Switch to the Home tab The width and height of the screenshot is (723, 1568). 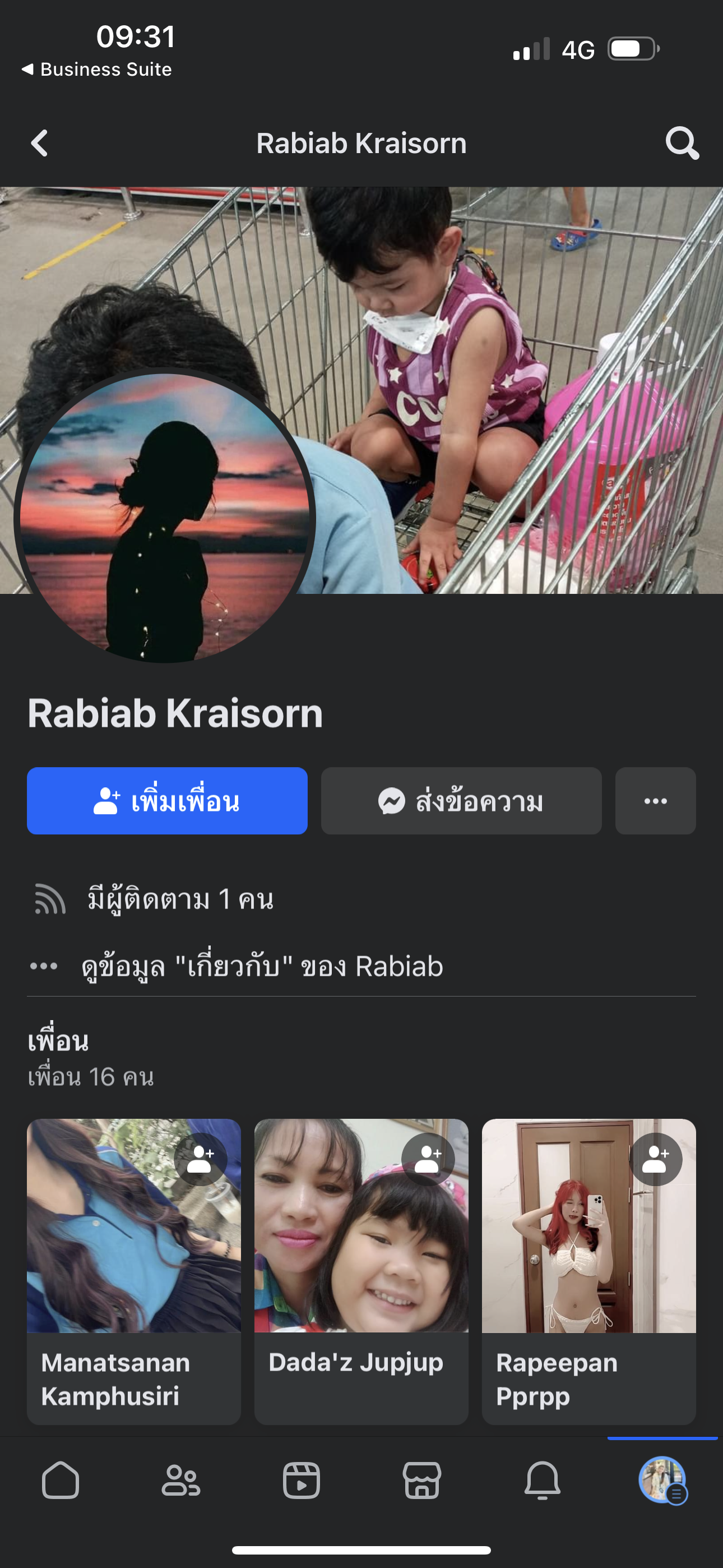point(61,1480)
